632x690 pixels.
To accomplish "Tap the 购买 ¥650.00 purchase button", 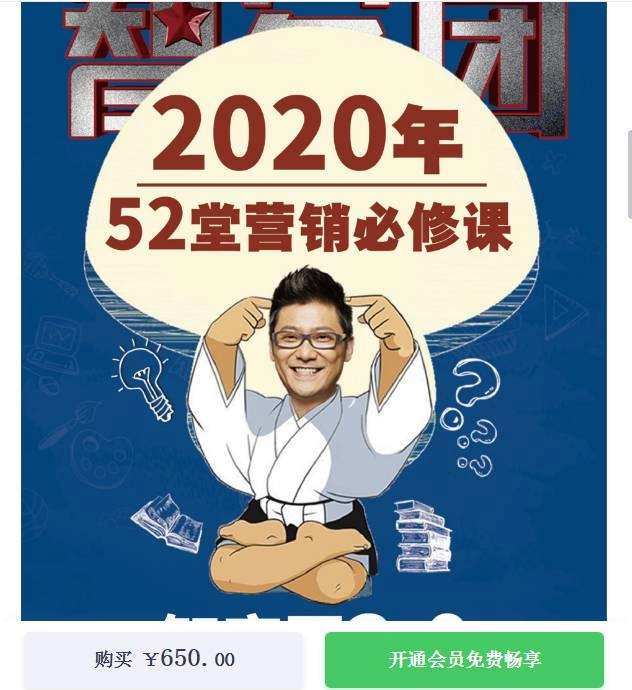I will (x=163, y=660).
